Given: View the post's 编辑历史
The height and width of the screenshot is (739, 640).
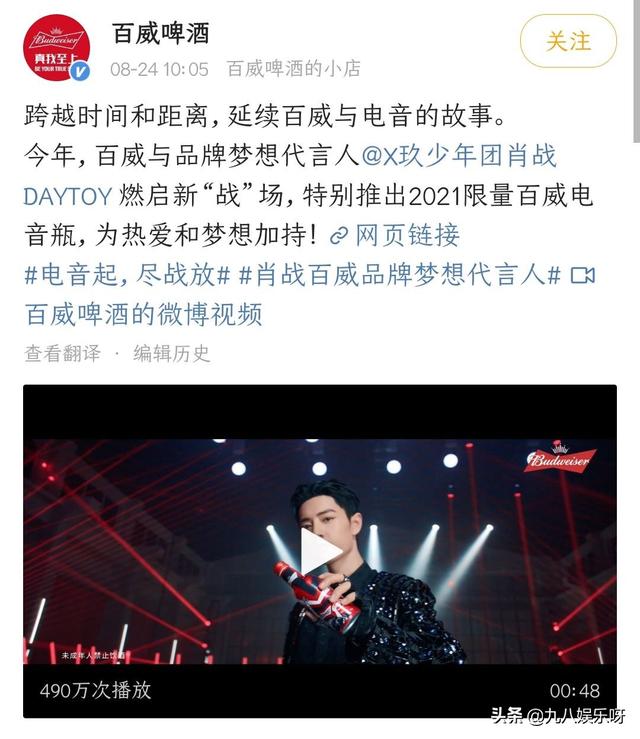Looking at the screenshot, I should [x=172, y=353].
